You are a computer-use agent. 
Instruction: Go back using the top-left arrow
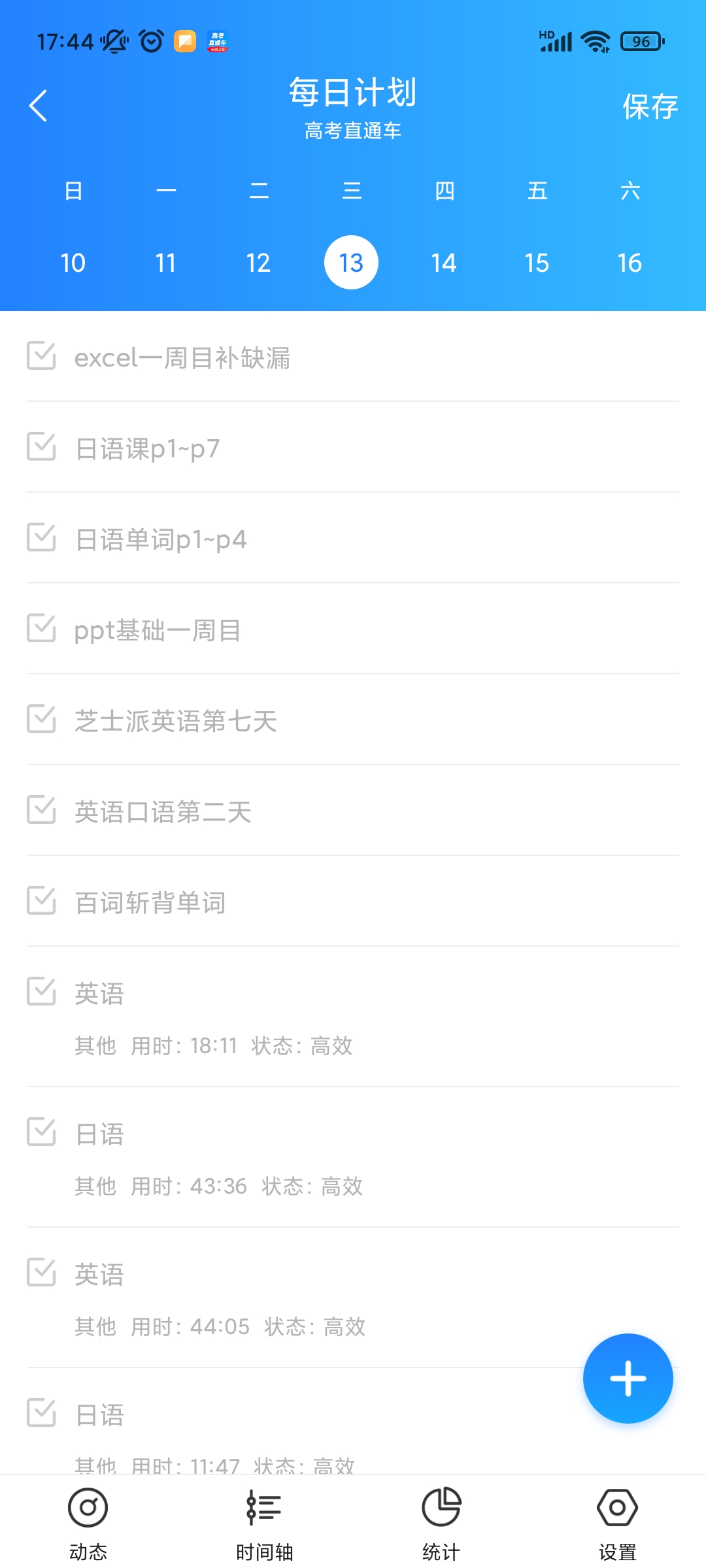(x=39, y=106)
